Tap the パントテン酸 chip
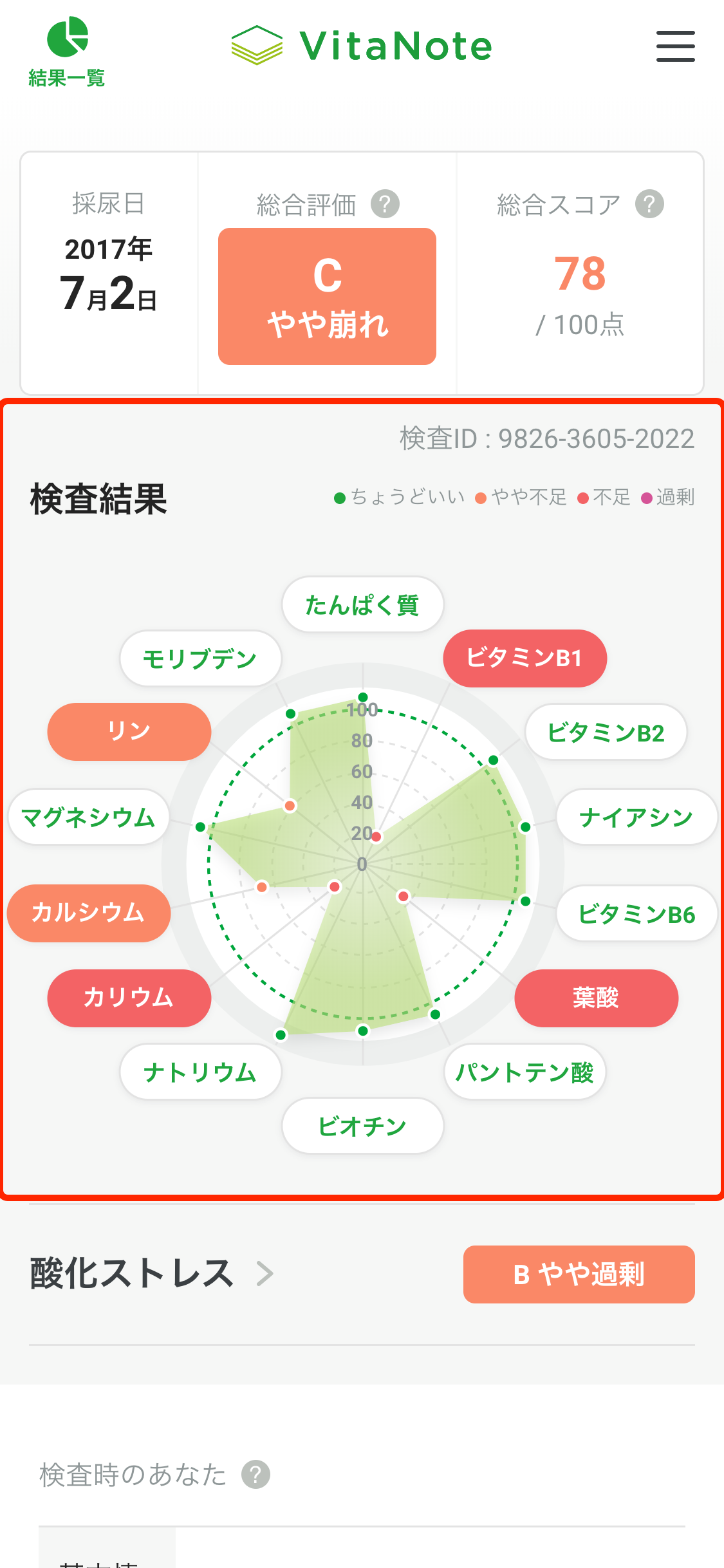The width and height of the screenshot is (724, 1568). pos(524,1072)
